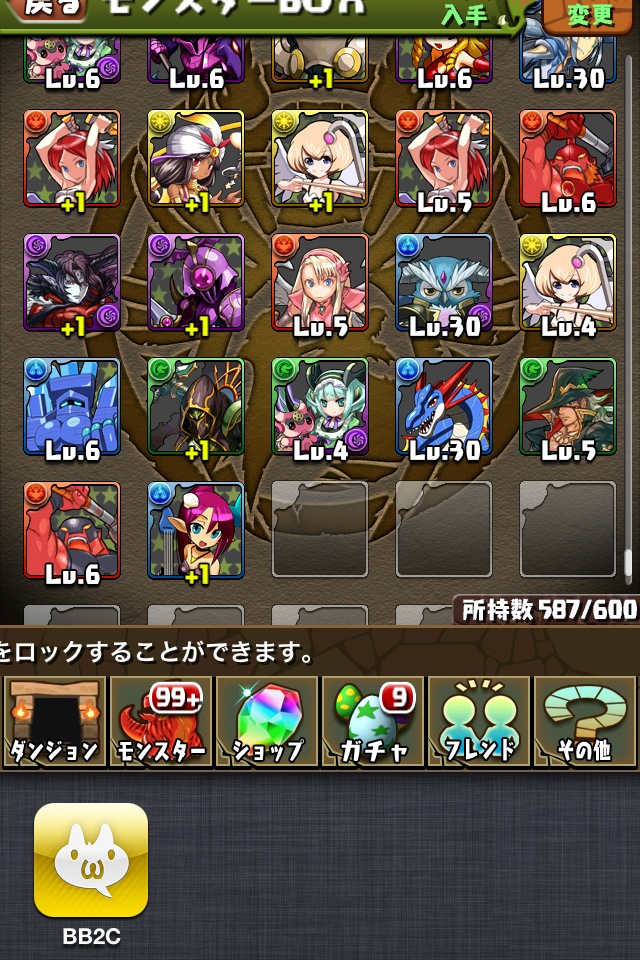Pick the green-hat witch monster Lv.5
Viewport: 640px width, 960px height.
click(x=568, y=407)
